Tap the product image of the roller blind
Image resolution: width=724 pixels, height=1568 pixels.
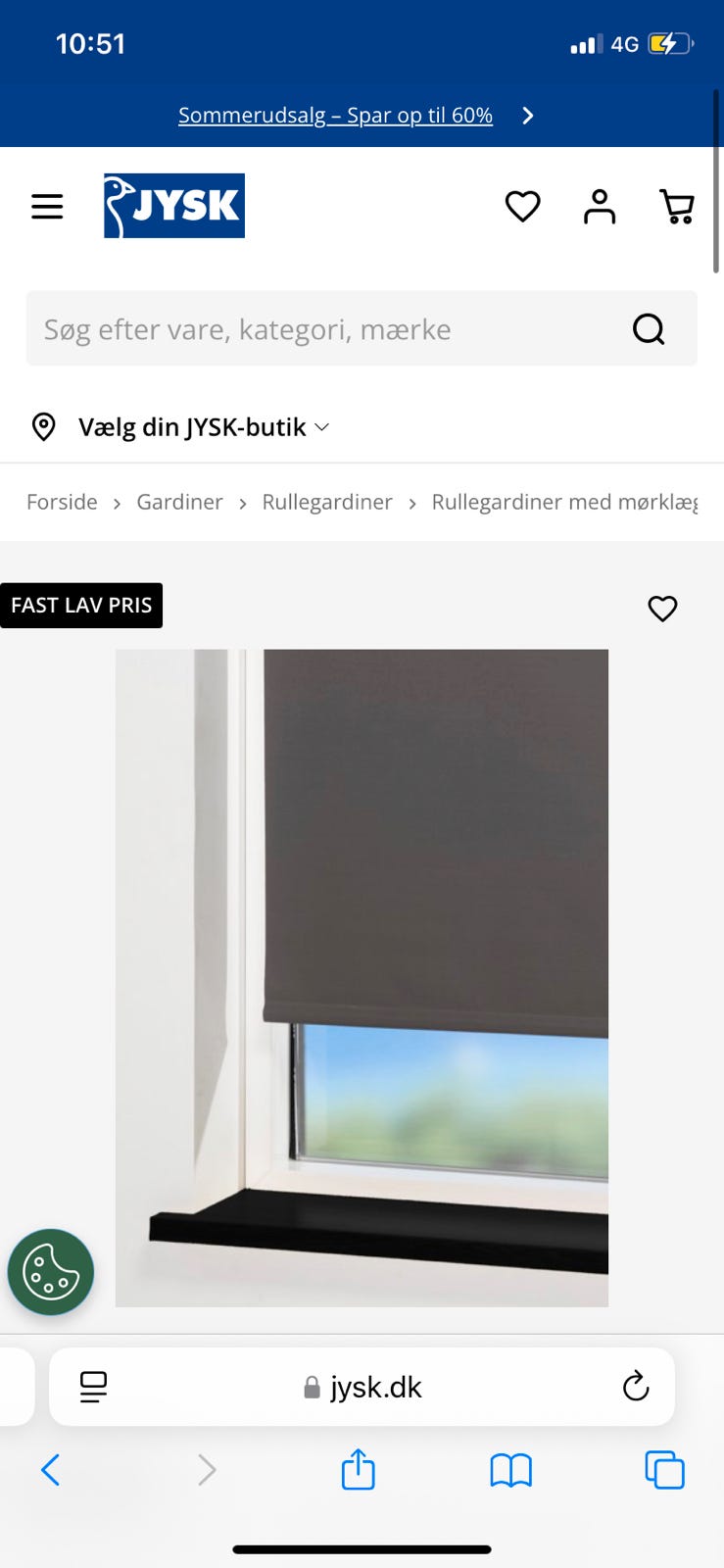pos(362,980)
